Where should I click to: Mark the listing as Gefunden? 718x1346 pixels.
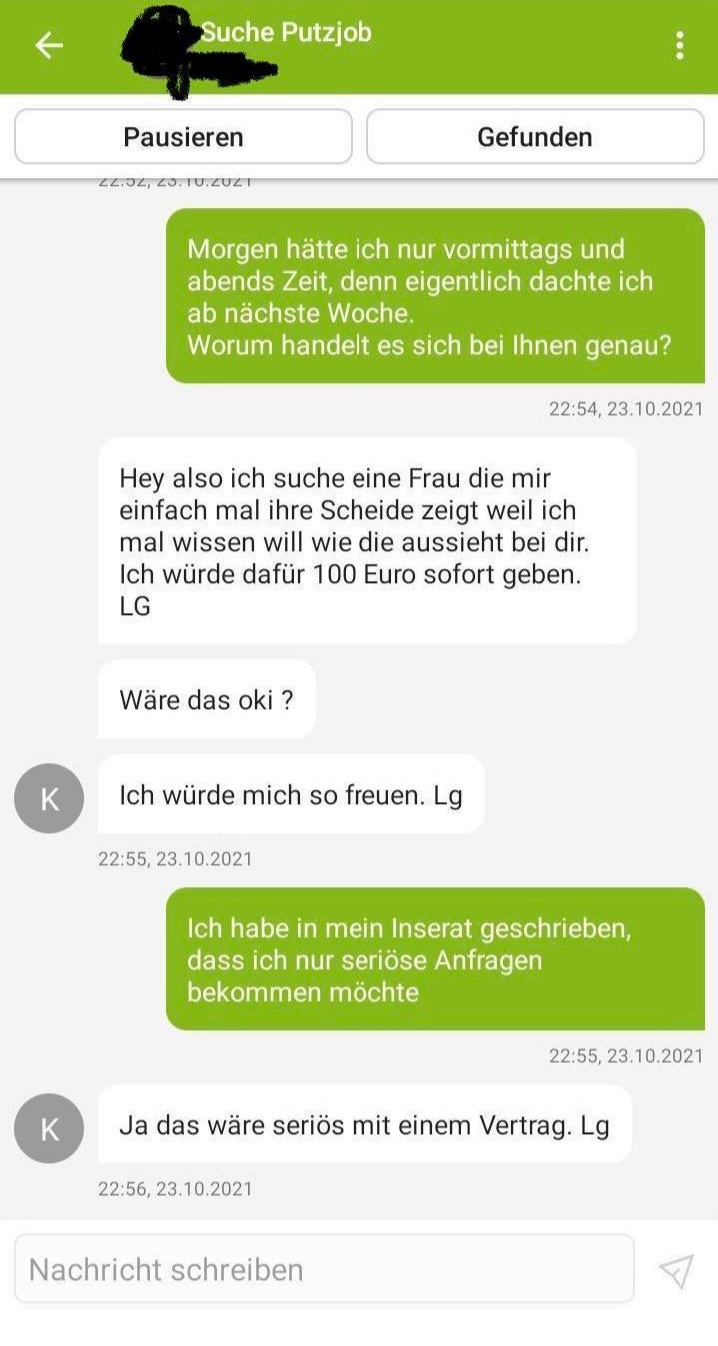coord(535,137)
